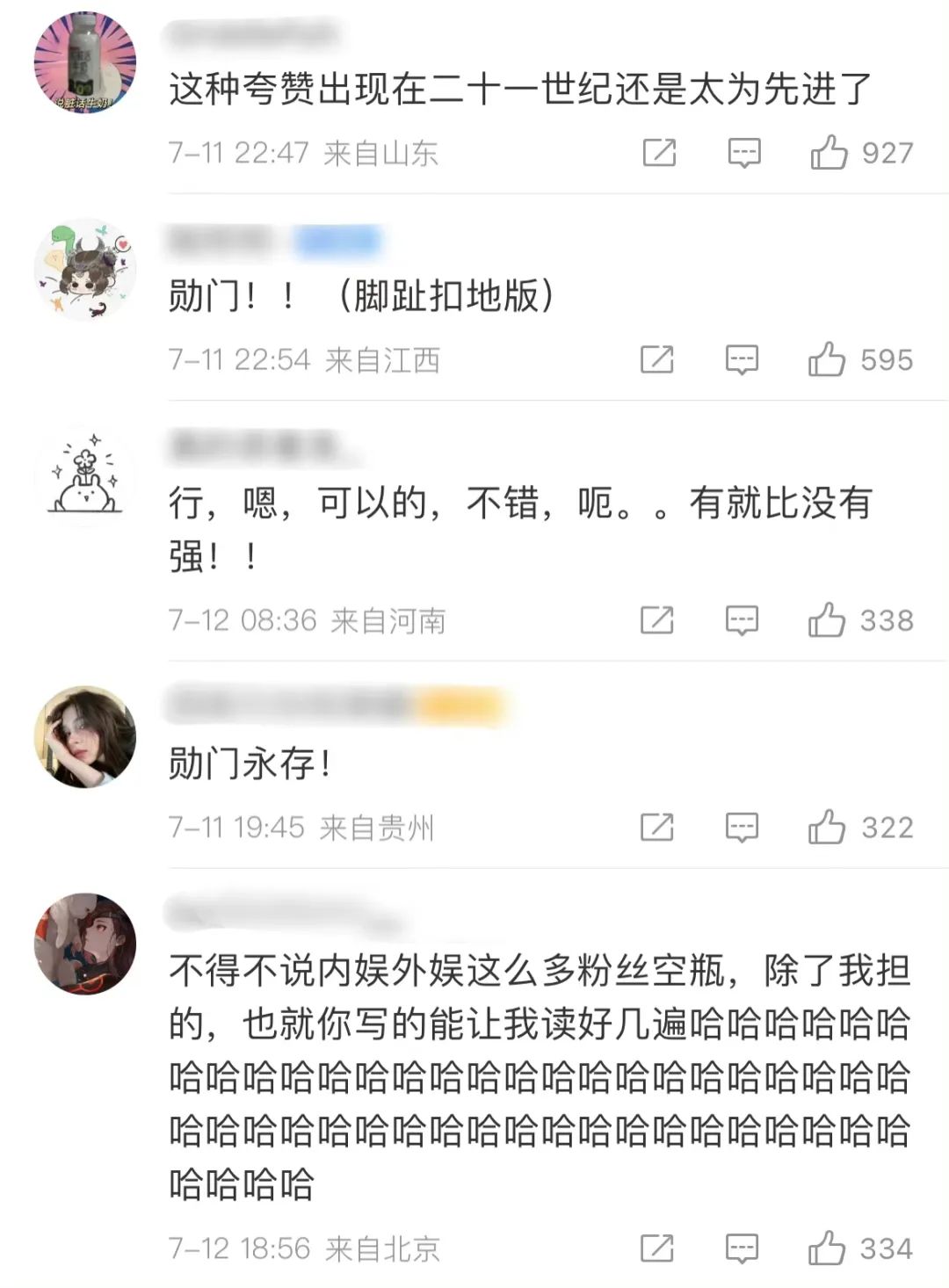
Task: Open profile of the 勋门永存 commenter
Action: 85,736
